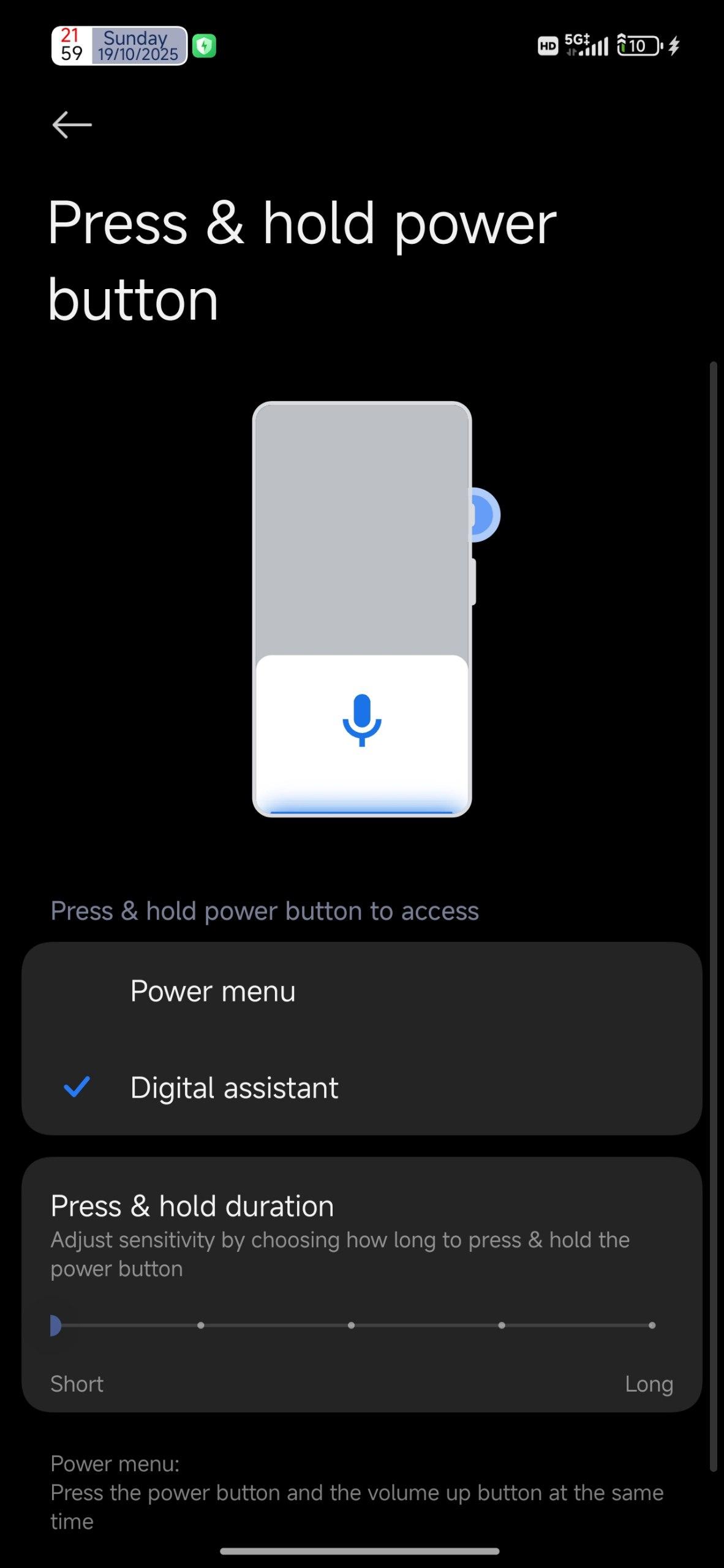Viewport: 724px width, 1568px height.
Task: Set hold duration to the Long end
Action: coord(652,1325)
